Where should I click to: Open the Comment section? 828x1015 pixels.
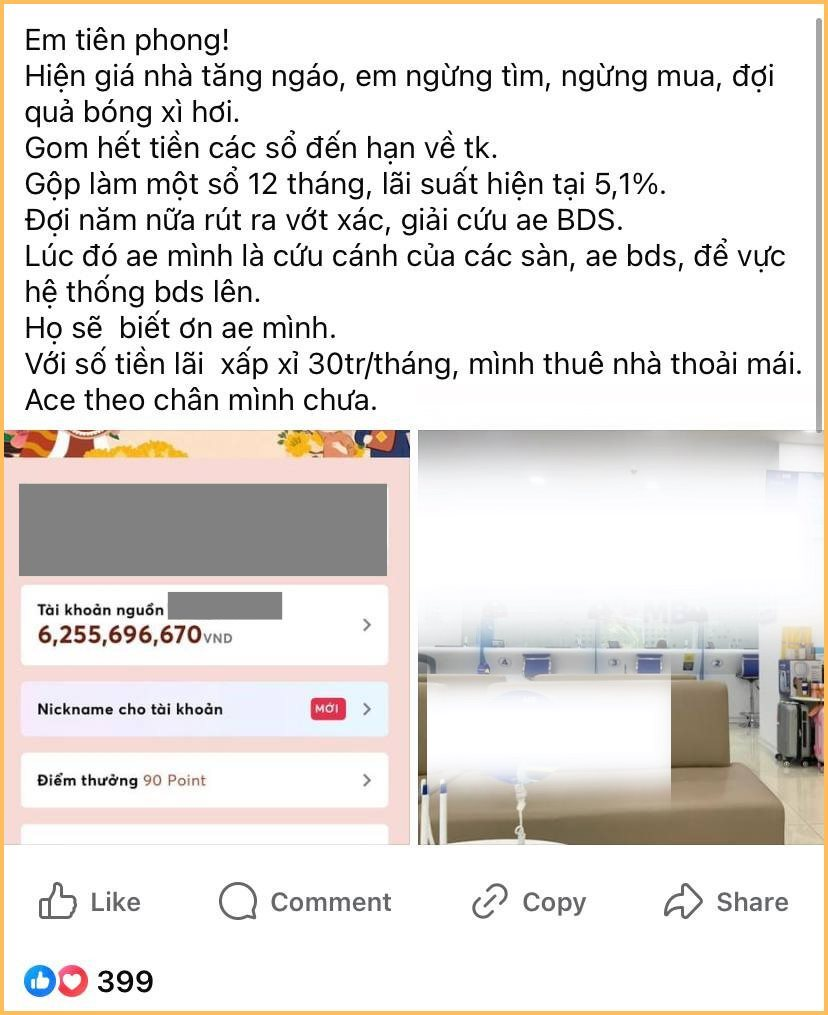305,902
